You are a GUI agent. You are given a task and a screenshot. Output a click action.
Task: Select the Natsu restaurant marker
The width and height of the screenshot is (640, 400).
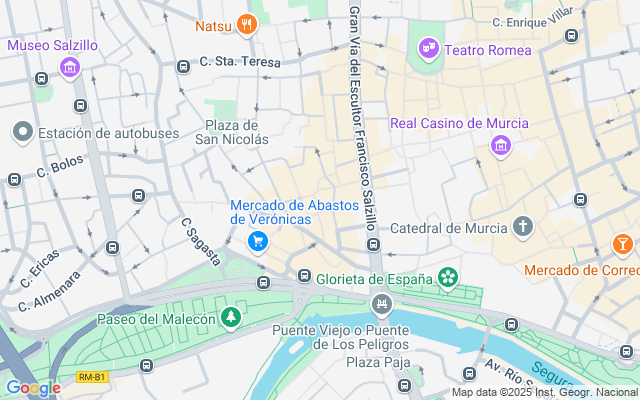[247, 25]
